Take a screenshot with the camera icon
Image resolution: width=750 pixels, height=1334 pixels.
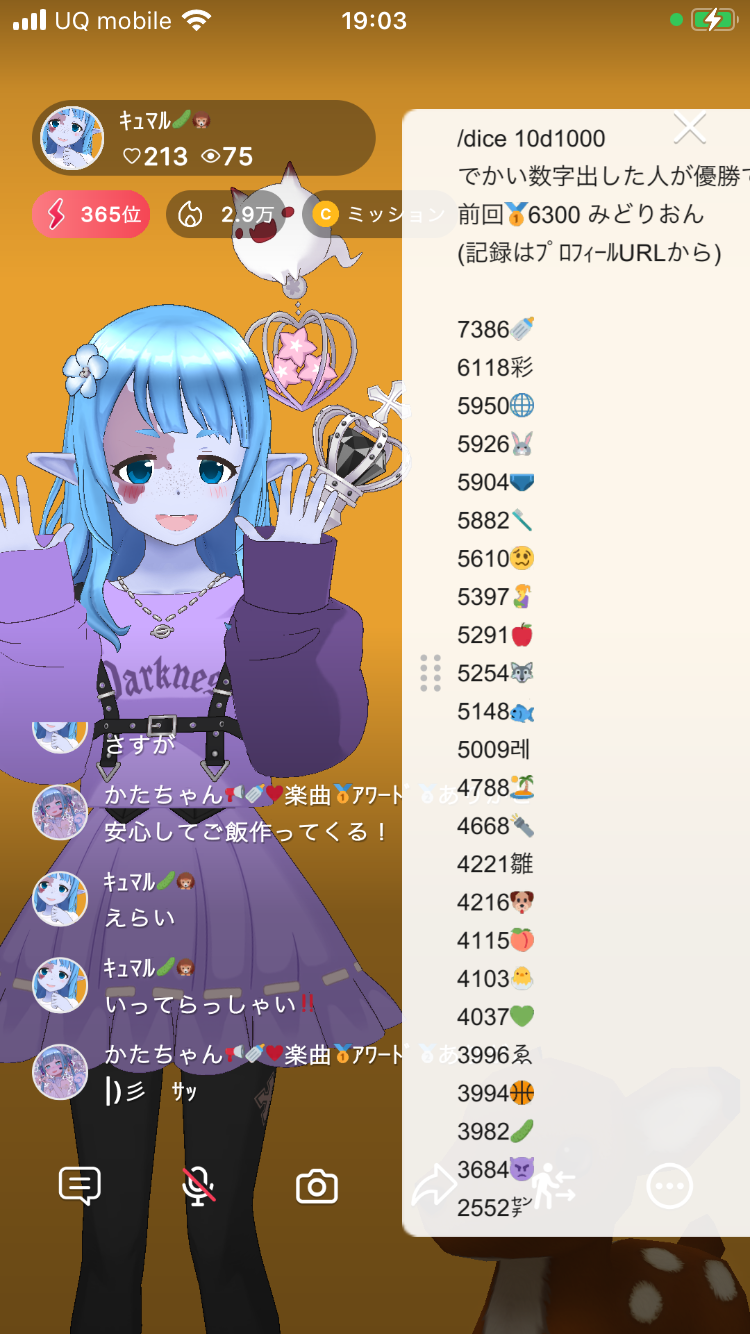317,1187
